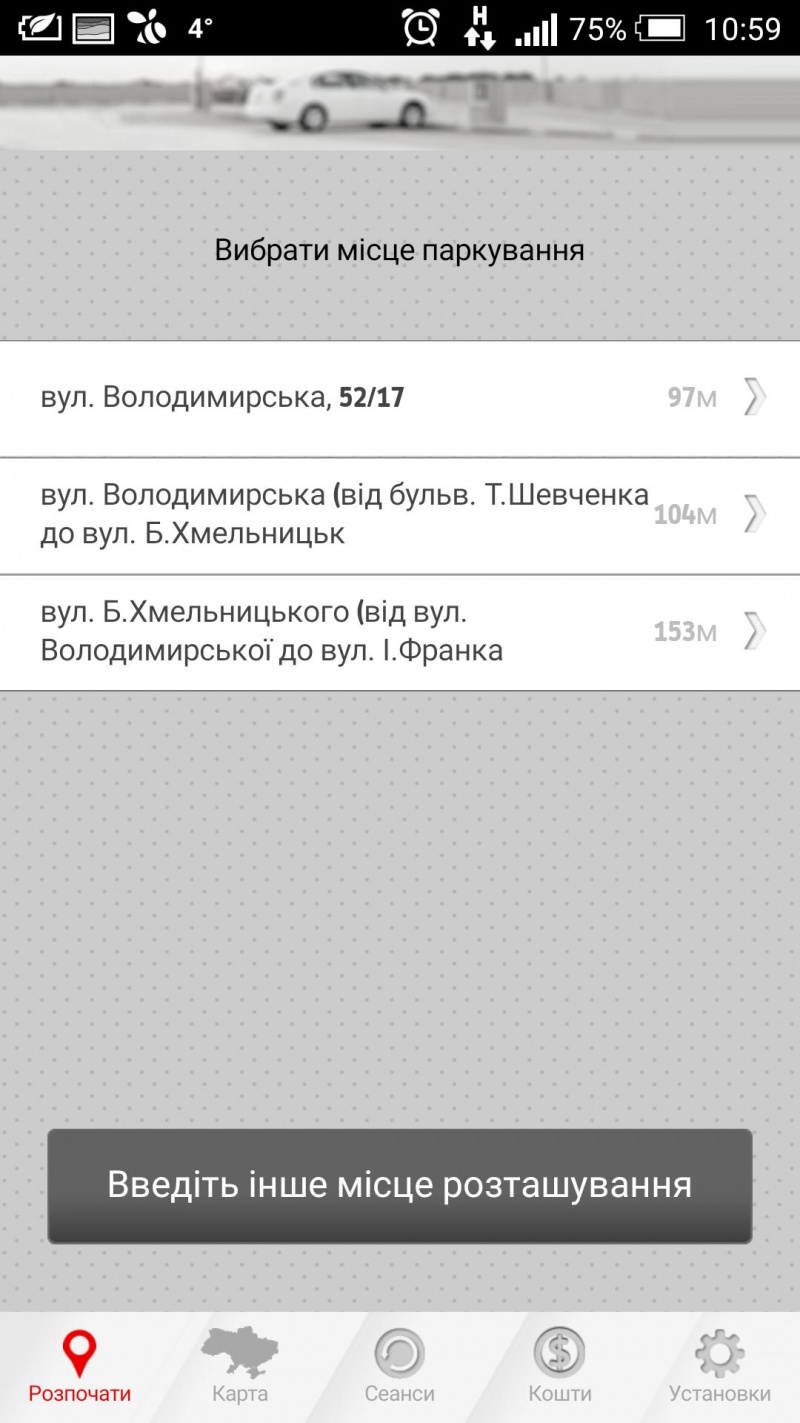Viewport: 800px width, 1423px height.
Task: Tap the alarm clock status bar icon
Action: (418, 28)
